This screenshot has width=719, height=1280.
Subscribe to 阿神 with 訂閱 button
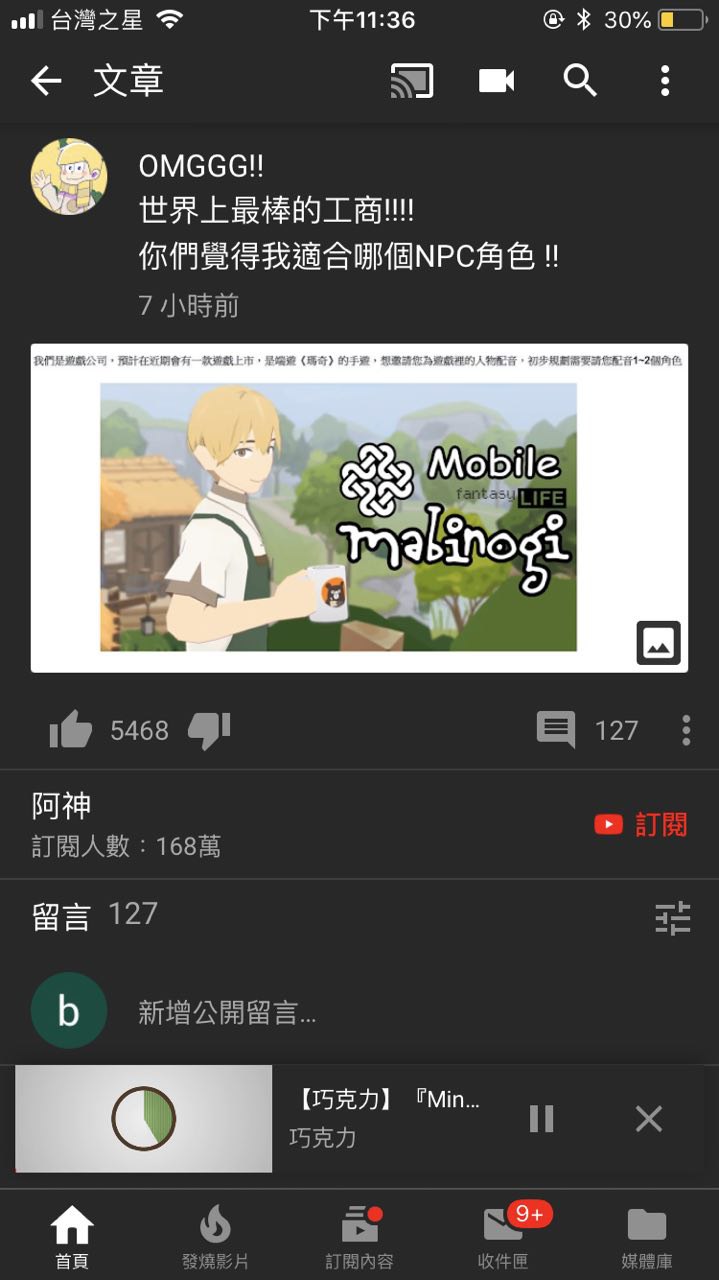tap(641, 824)
